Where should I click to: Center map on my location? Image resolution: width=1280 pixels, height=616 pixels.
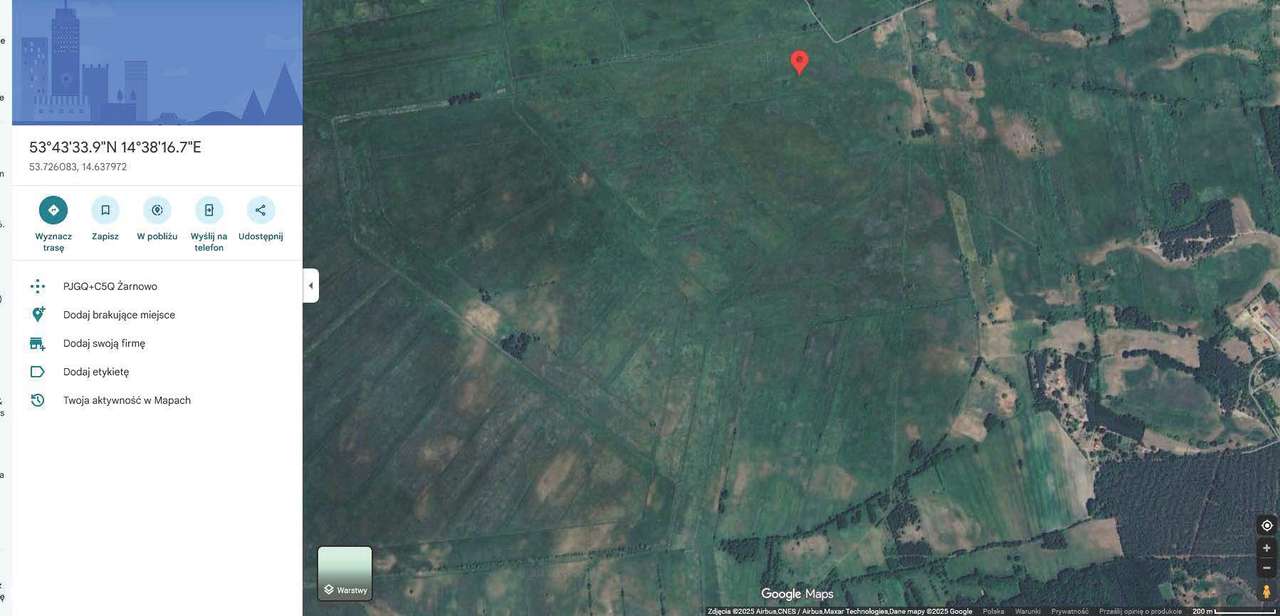pyautogui.click(x=1267, y=526)
